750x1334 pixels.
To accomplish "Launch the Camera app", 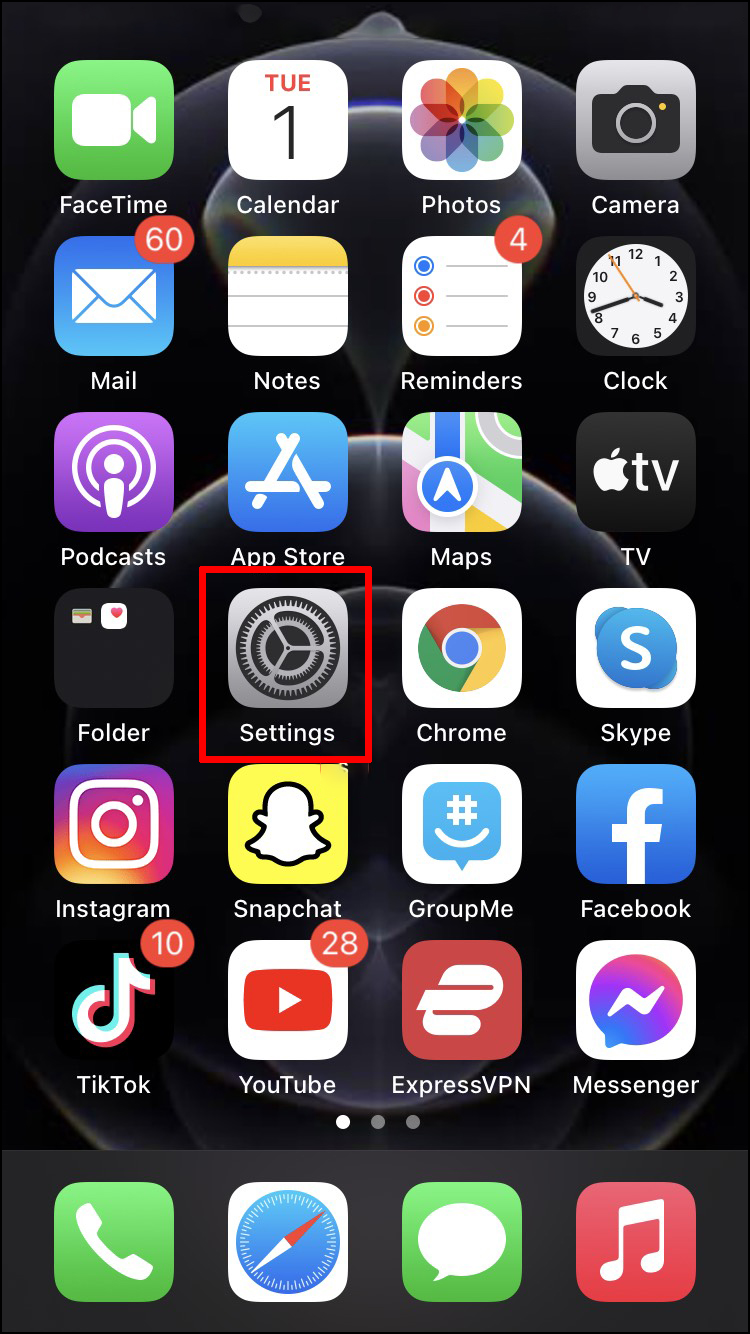I will coord(635,120).
